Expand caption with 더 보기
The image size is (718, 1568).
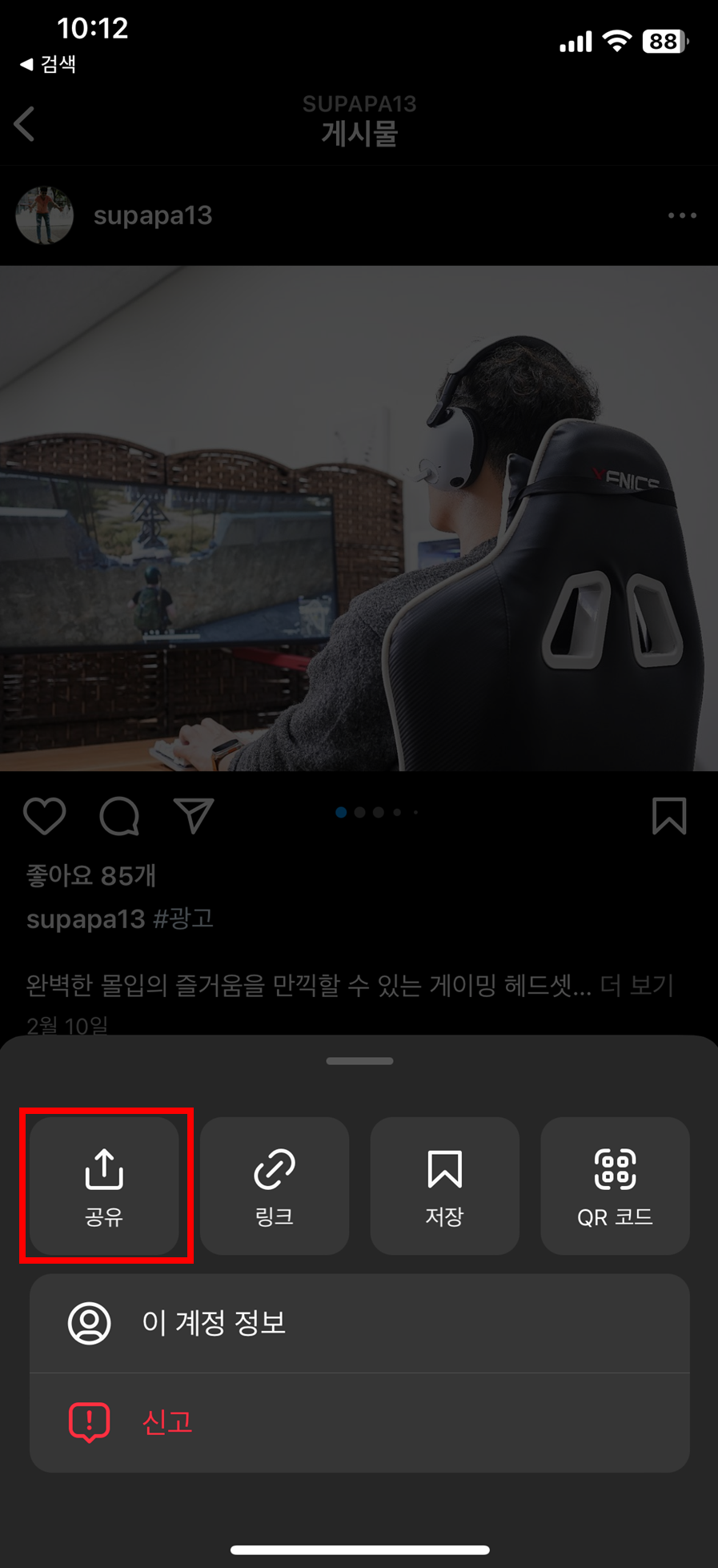[x=637, y=985]
